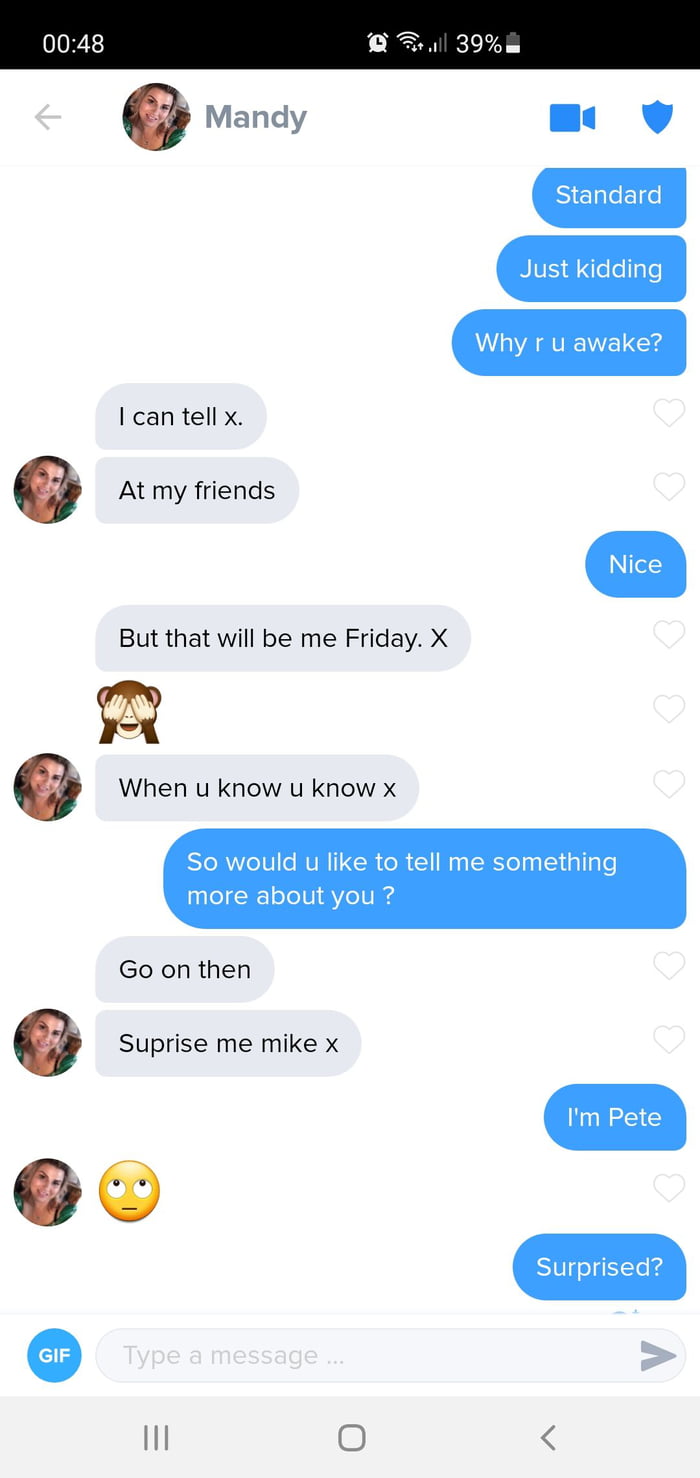This screenshot has width=700, height=1478.
Task: Like the message "I can tell x."
Action: tap(669, 412)
